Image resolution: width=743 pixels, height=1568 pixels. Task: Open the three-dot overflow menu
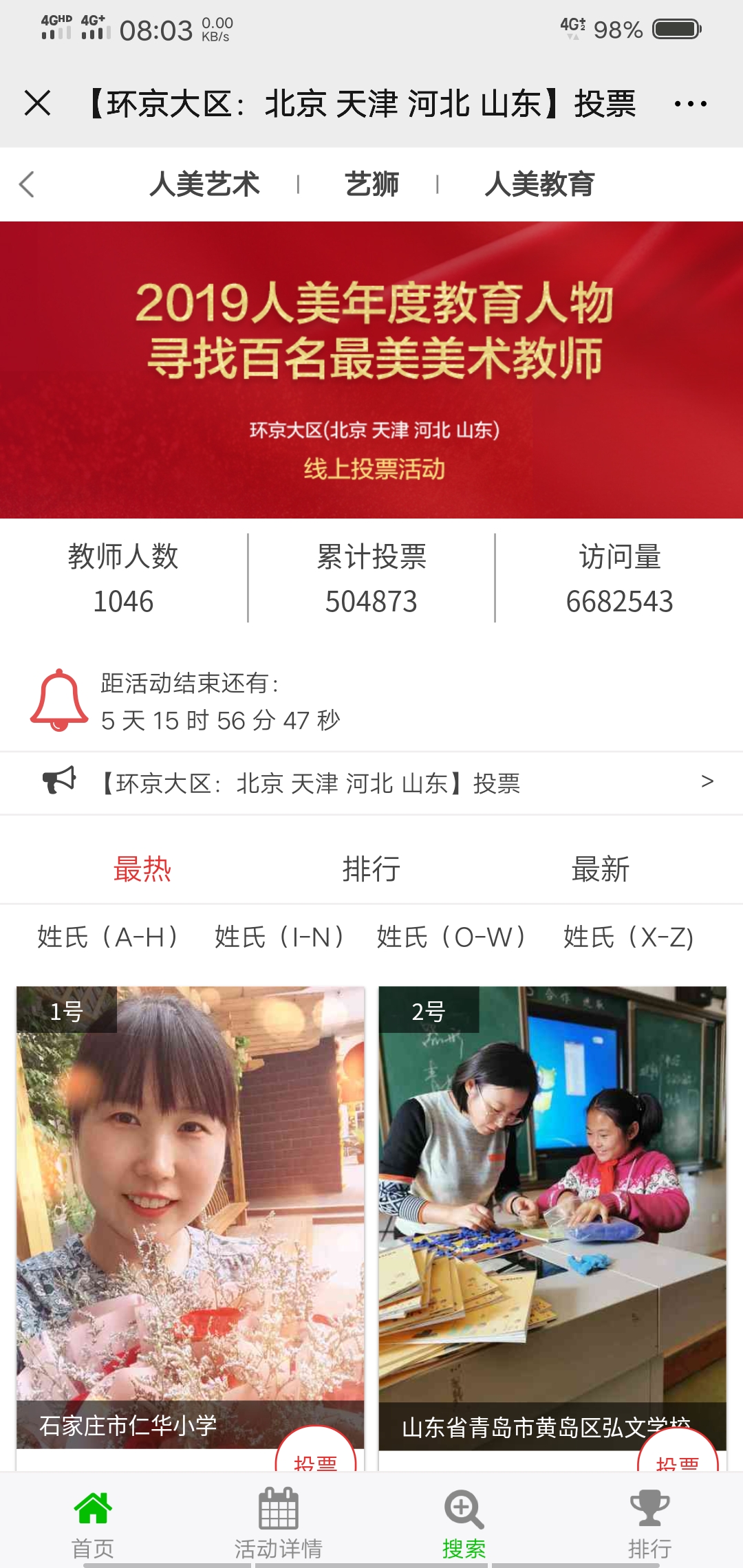tap(690, 104)
